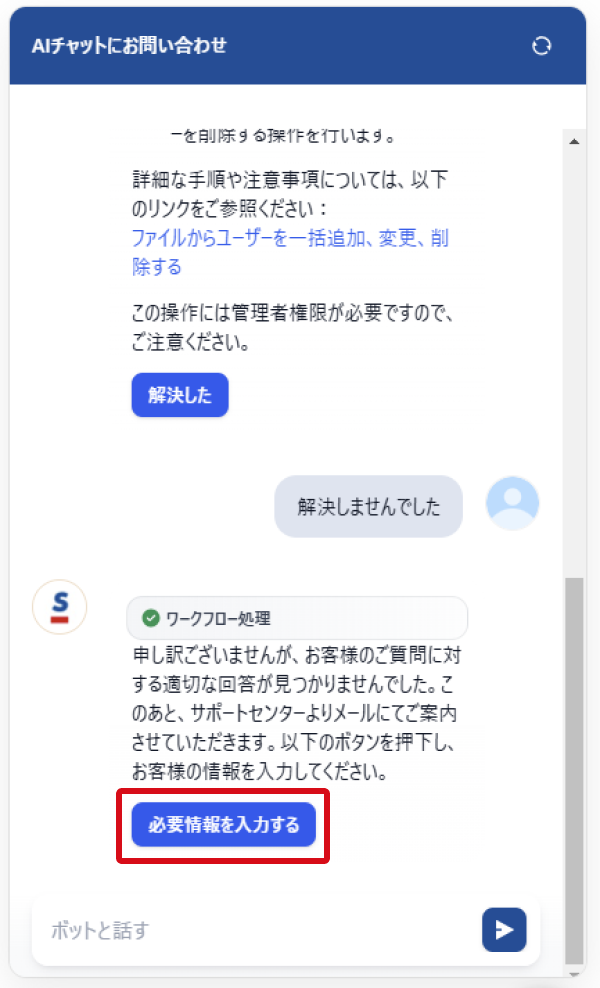Image resolution: width=600 pixels, height=988 pixels.
Task: Tap the refresh chat icon in header
Action: click(x=541, y=46)
